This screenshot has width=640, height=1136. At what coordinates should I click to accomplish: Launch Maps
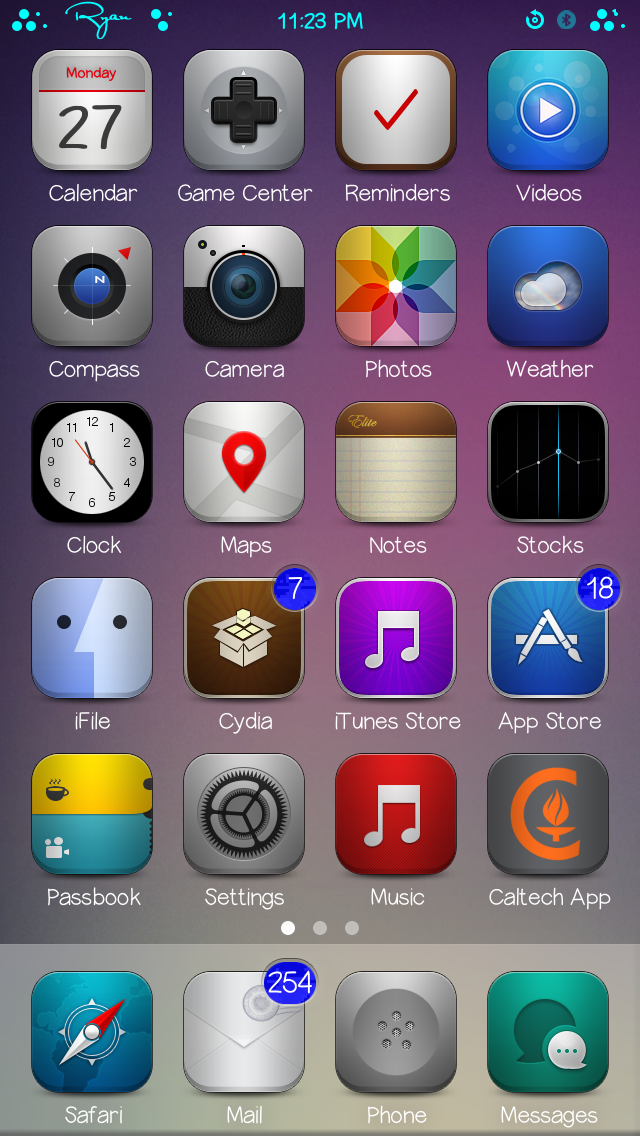click(244, 463)
